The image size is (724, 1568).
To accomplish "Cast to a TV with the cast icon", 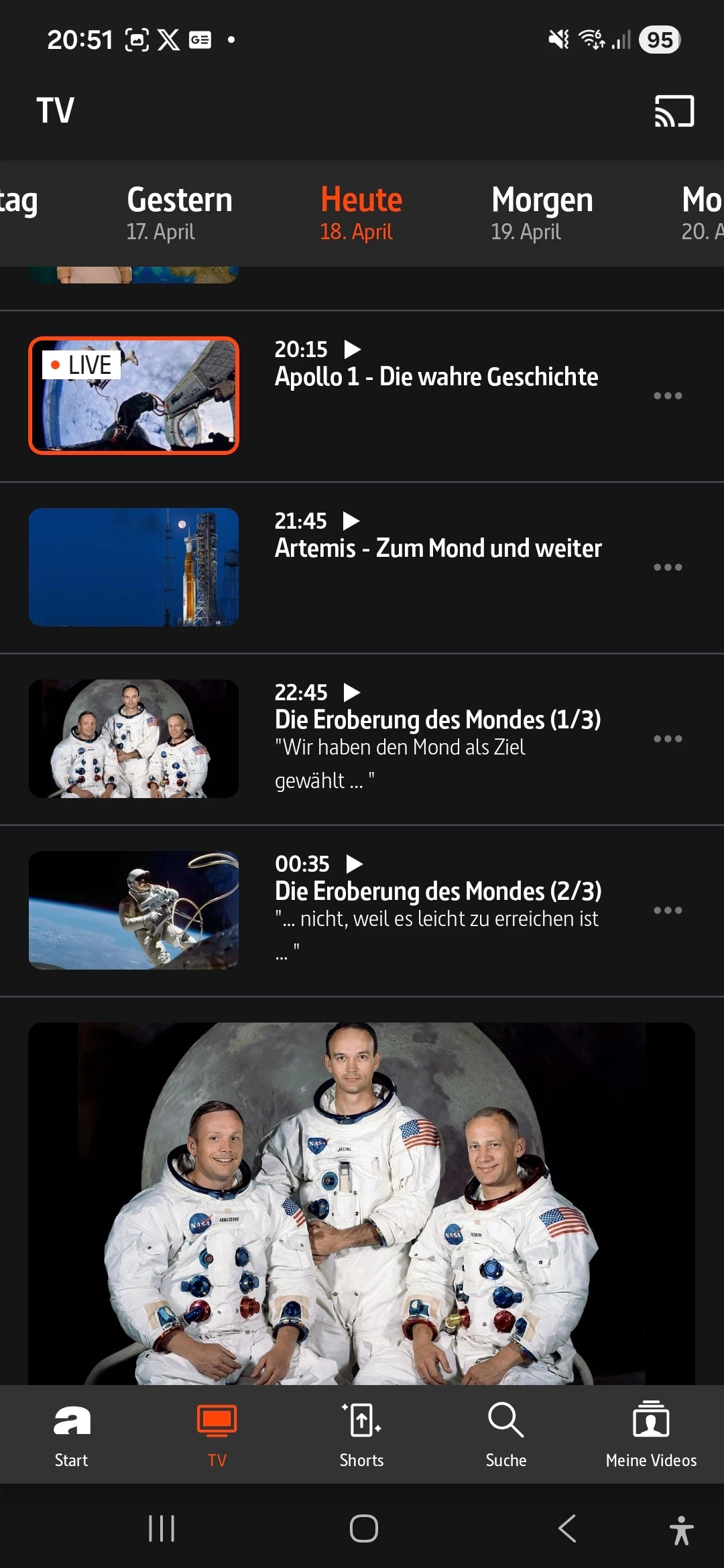I will point(674,111).
